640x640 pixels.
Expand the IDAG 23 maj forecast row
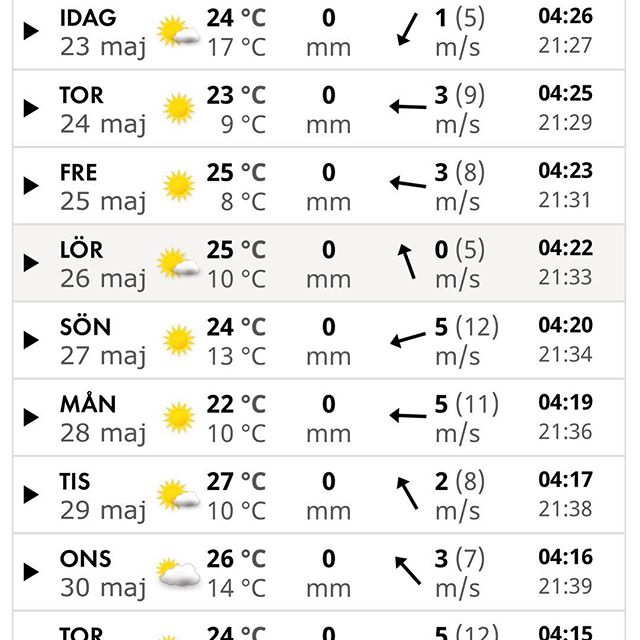pyautogui.click(x=31, y=31)
